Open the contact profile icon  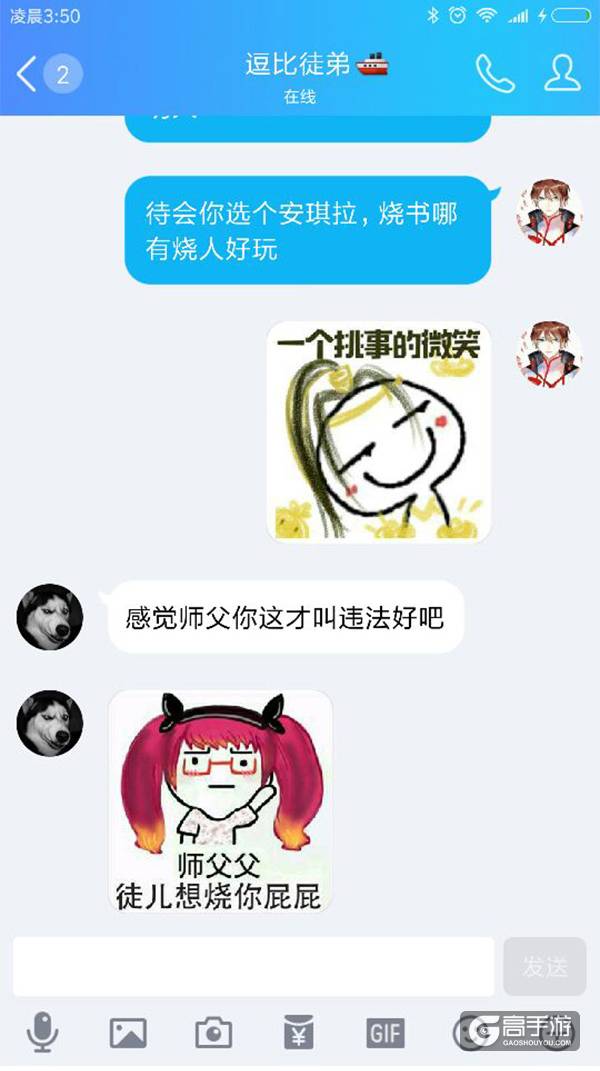coord(562,73)
